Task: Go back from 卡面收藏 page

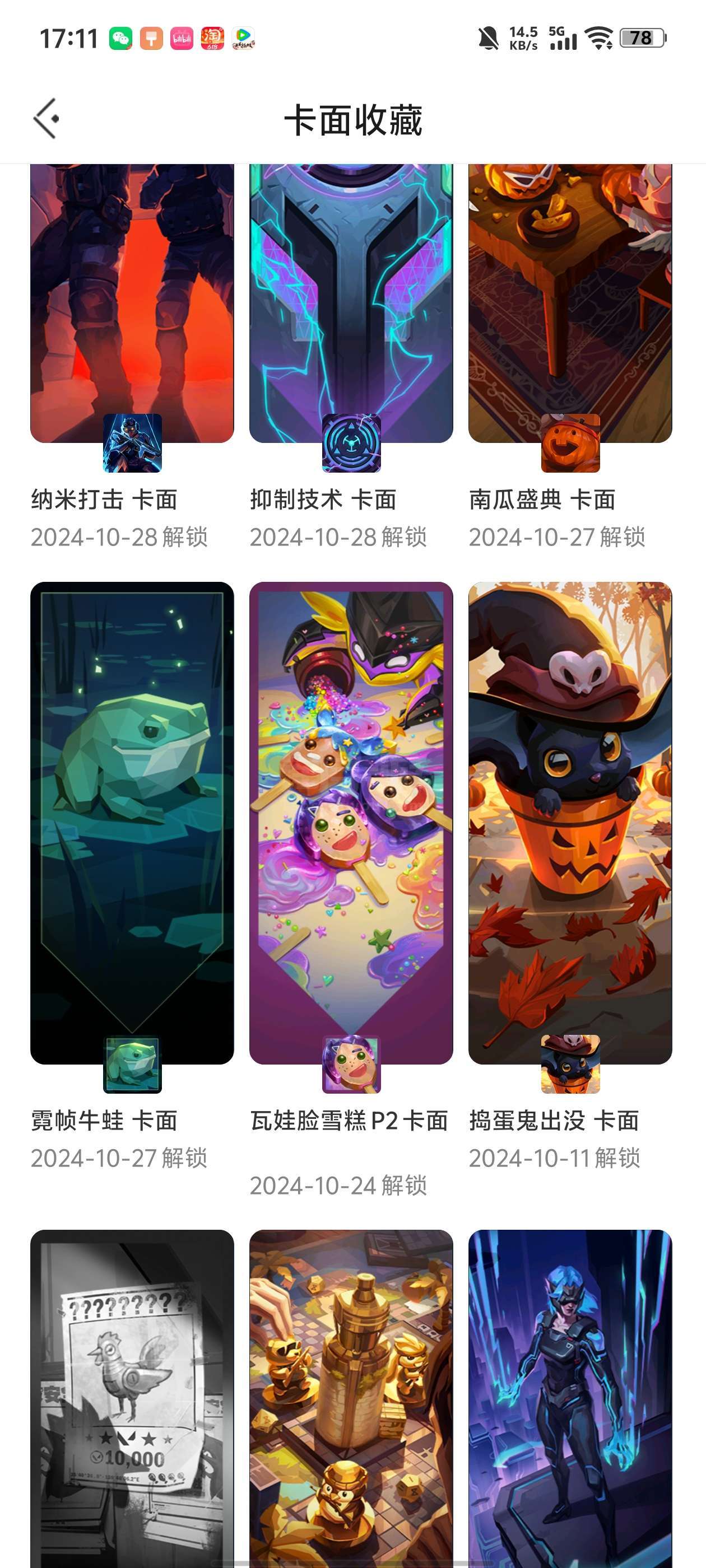Action: [47, 119]
